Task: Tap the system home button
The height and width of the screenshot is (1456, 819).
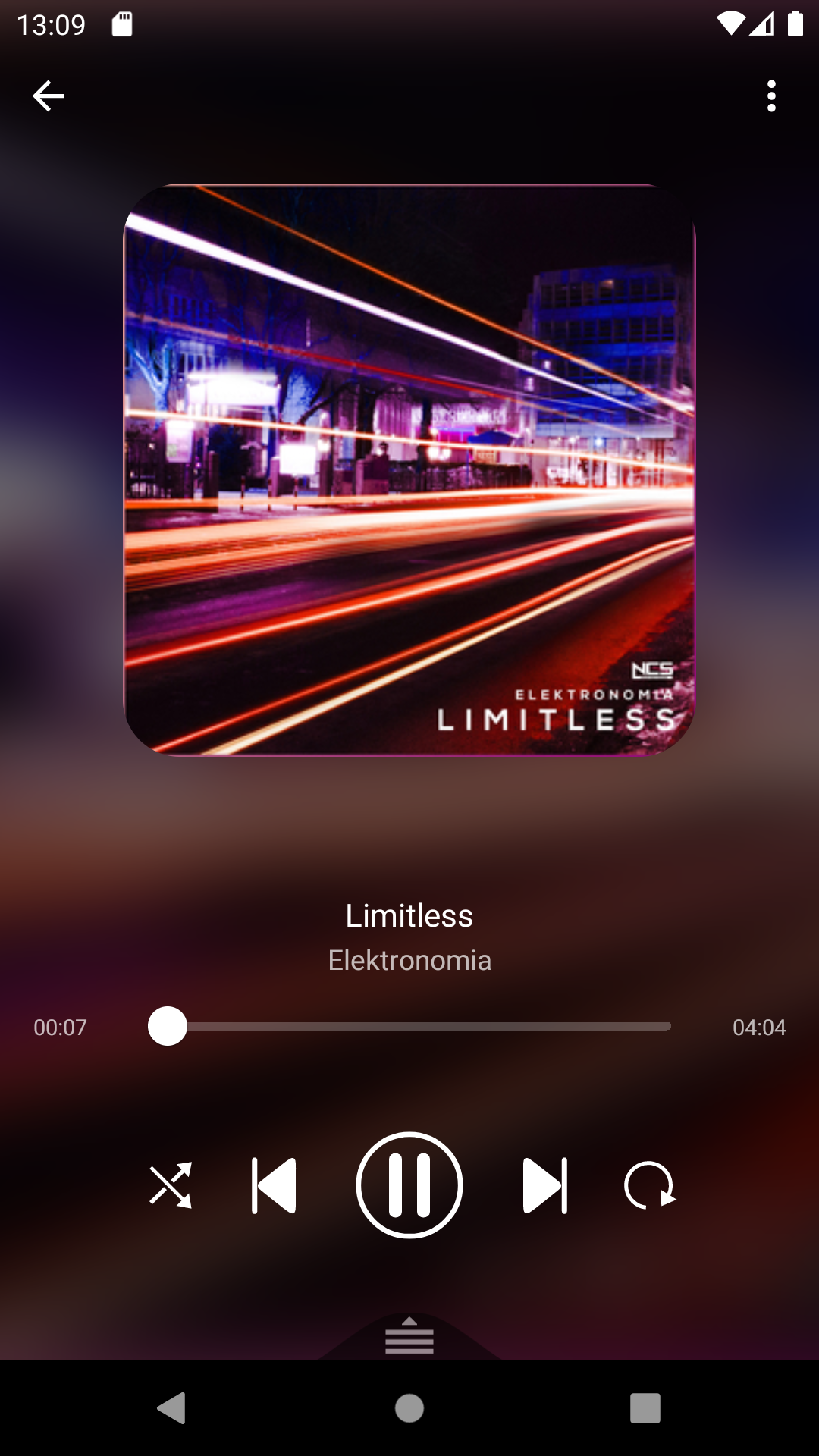Action: (x=409, y=1408)
